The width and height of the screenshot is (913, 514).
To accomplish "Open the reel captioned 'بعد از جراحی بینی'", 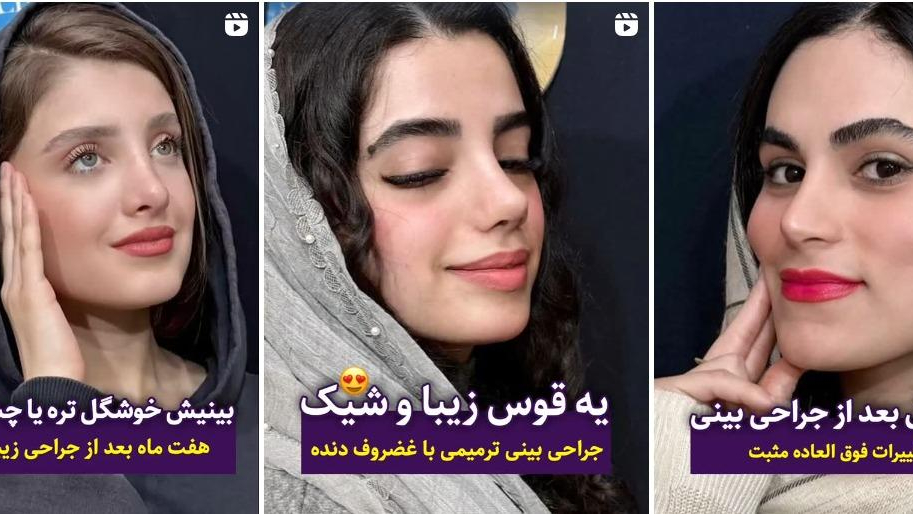I will pyautogui.click(x=783, y=257).
